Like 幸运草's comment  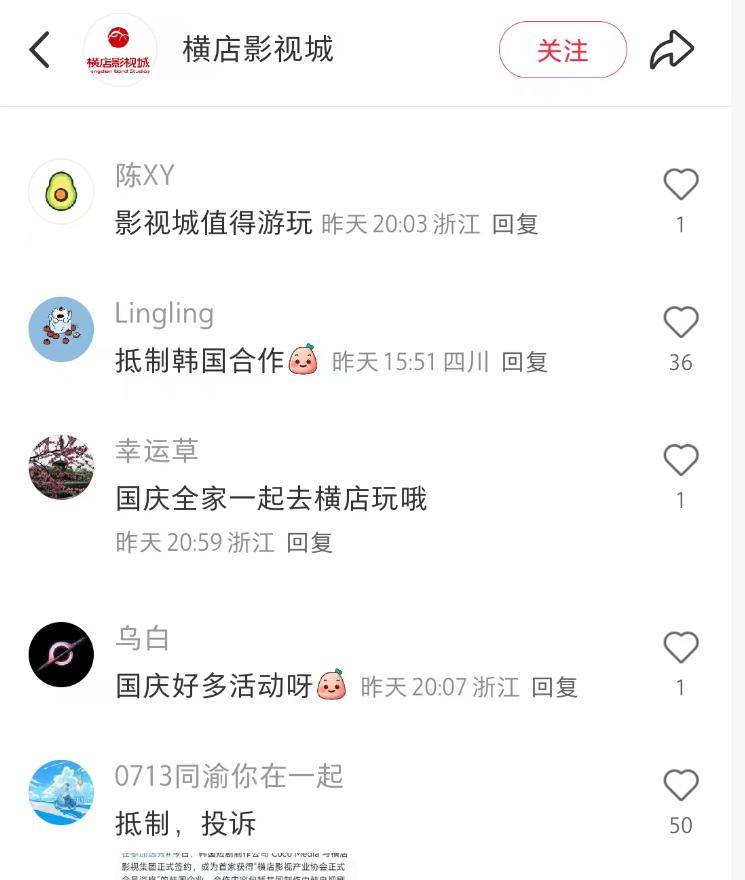(681, 461)
